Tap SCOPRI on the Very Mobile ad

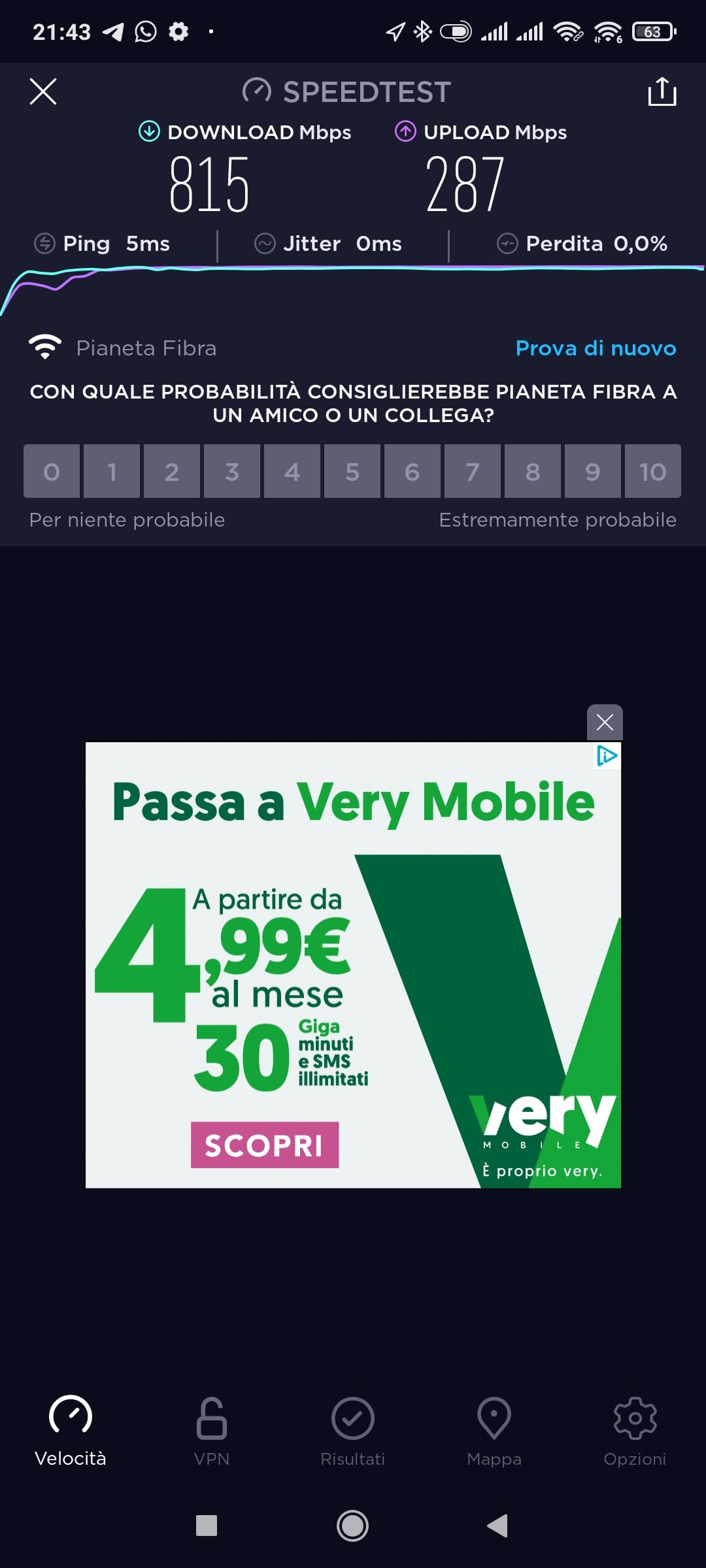click(265, 1145)
